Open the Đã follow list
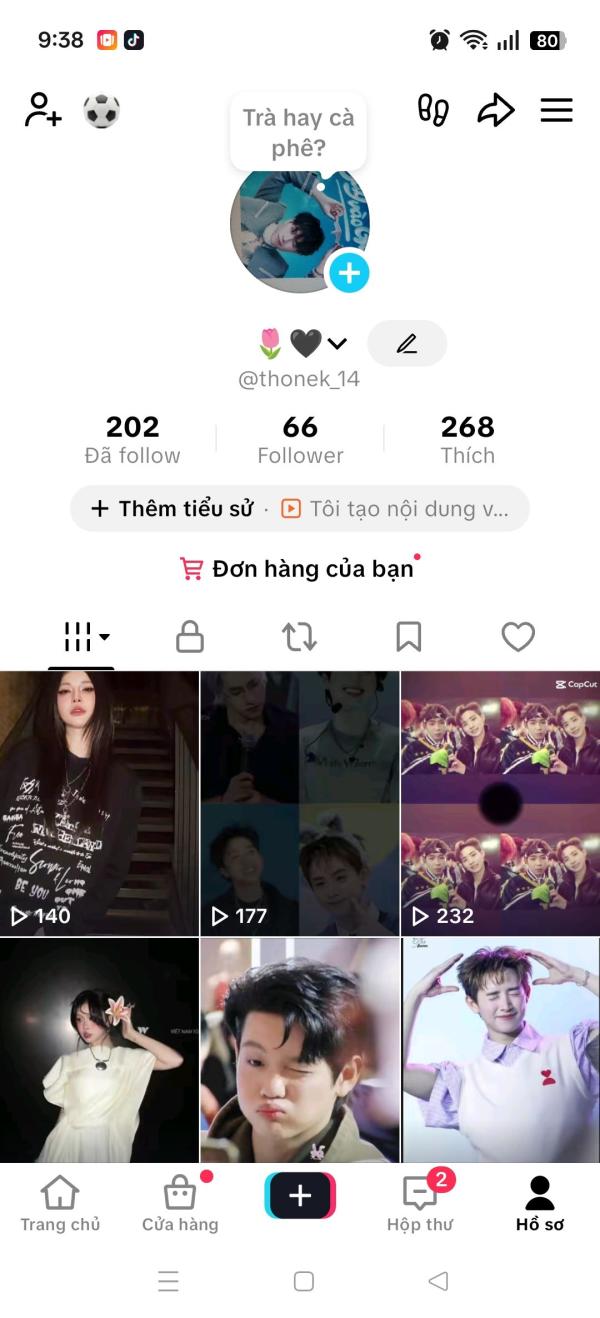 tap(133, 440)
